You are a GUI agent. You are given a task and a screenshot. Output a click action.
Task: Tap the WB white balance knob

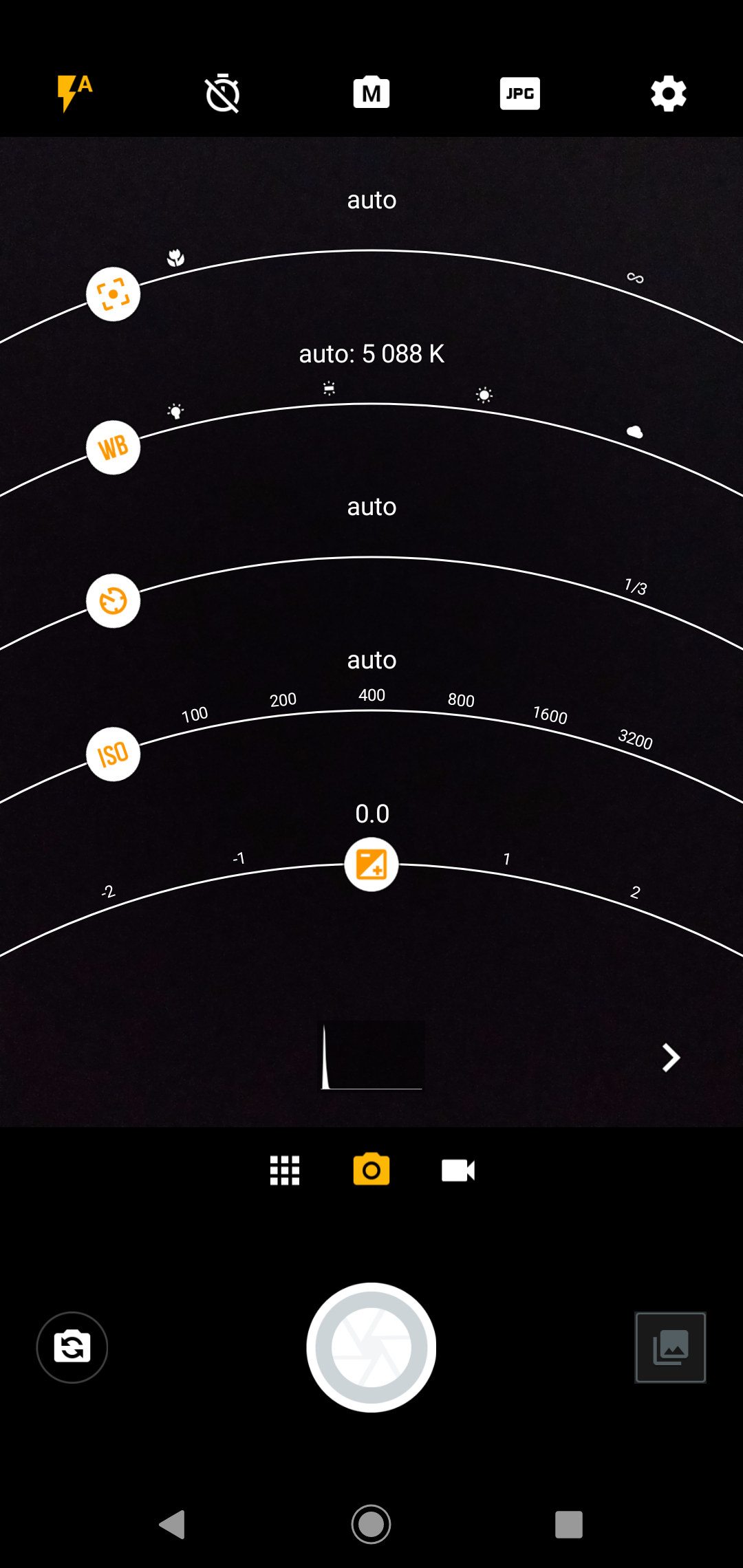pos(114,448)
